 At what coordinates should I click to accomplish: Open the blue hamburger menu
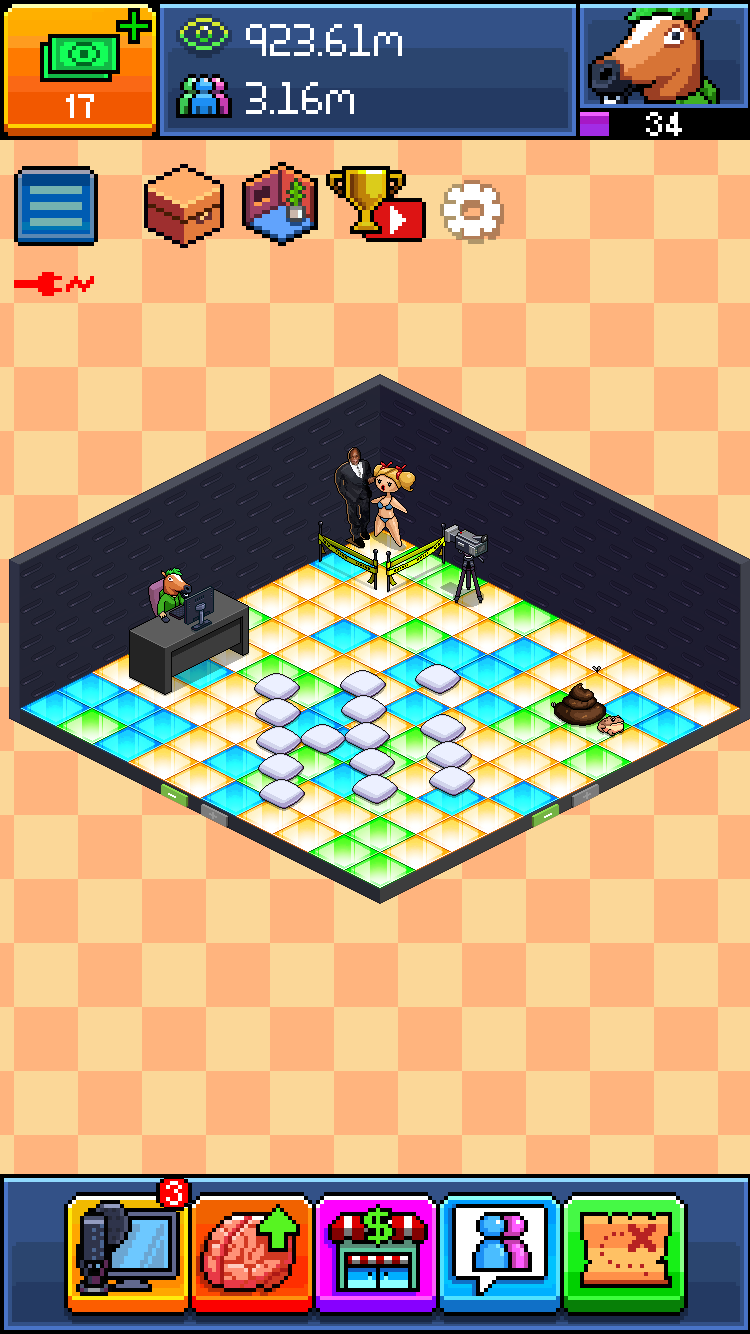[56, 206]
